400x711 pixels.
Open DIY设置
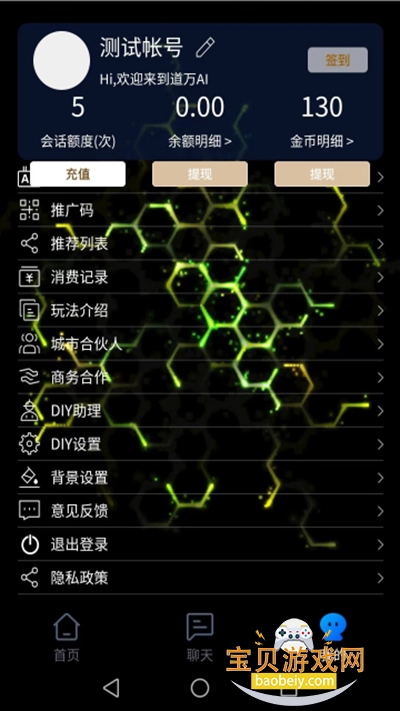(200, 444)
